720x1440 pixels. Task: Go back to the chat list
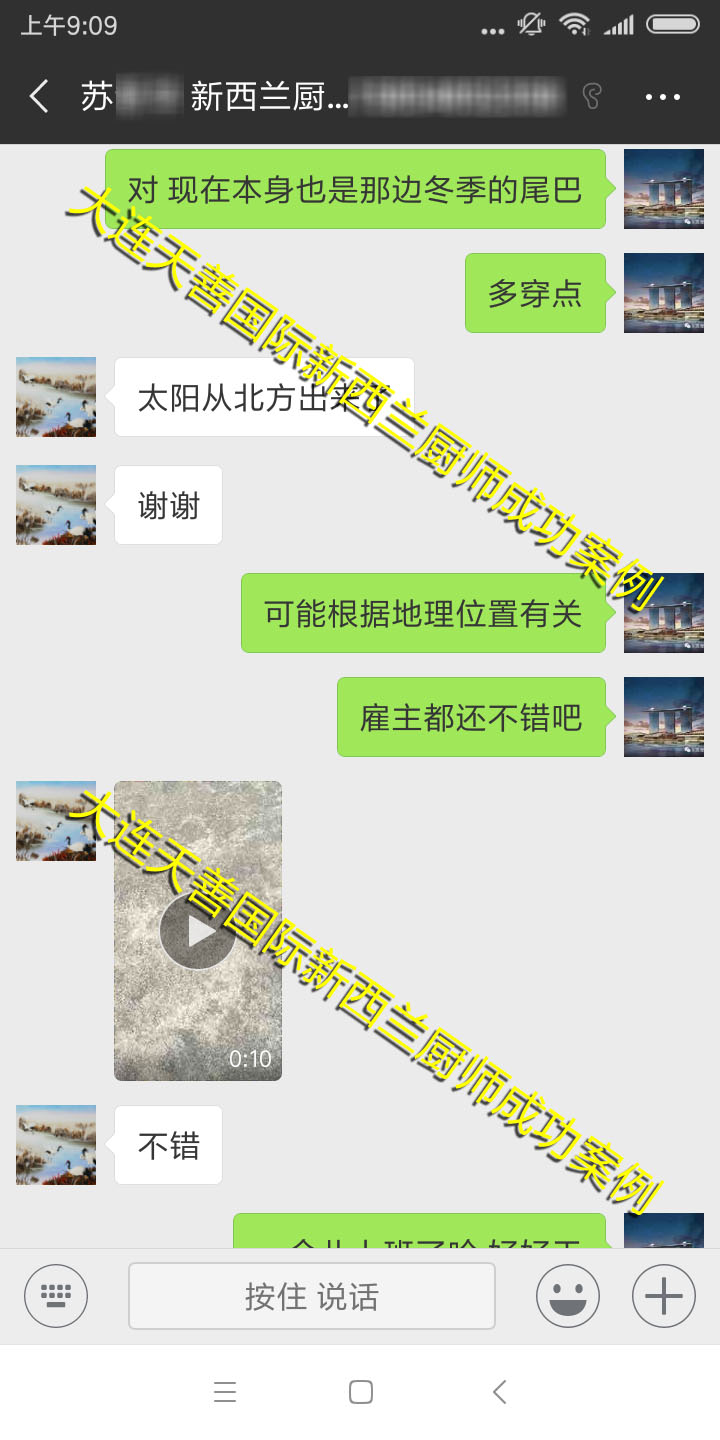pyautogui.click(x=39, y=97)
